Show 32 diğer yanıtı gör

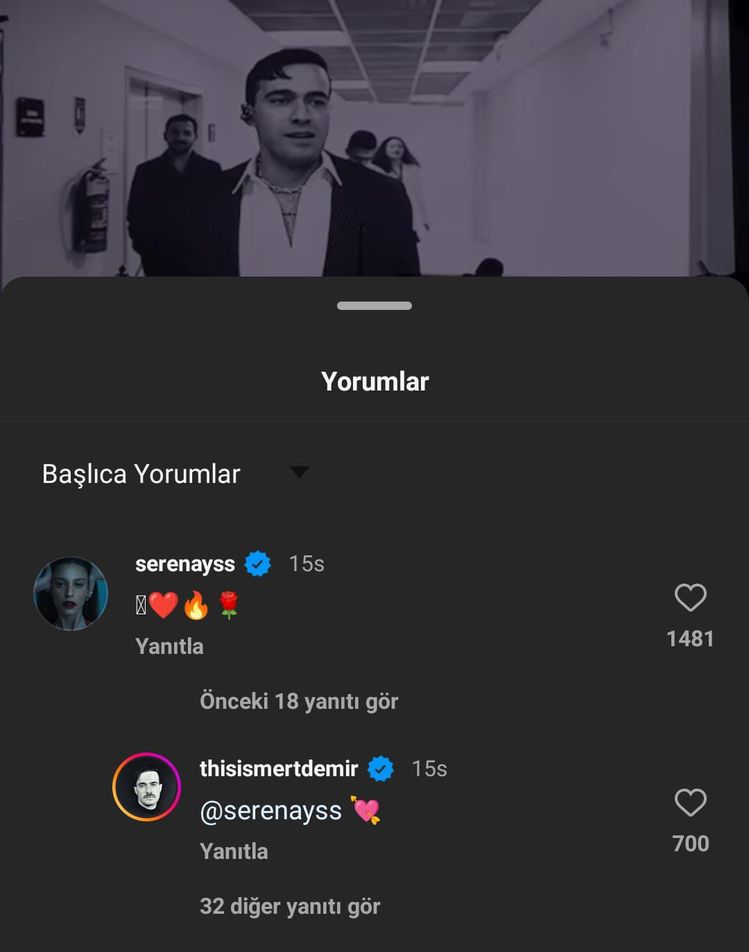(x=290, y=906)
